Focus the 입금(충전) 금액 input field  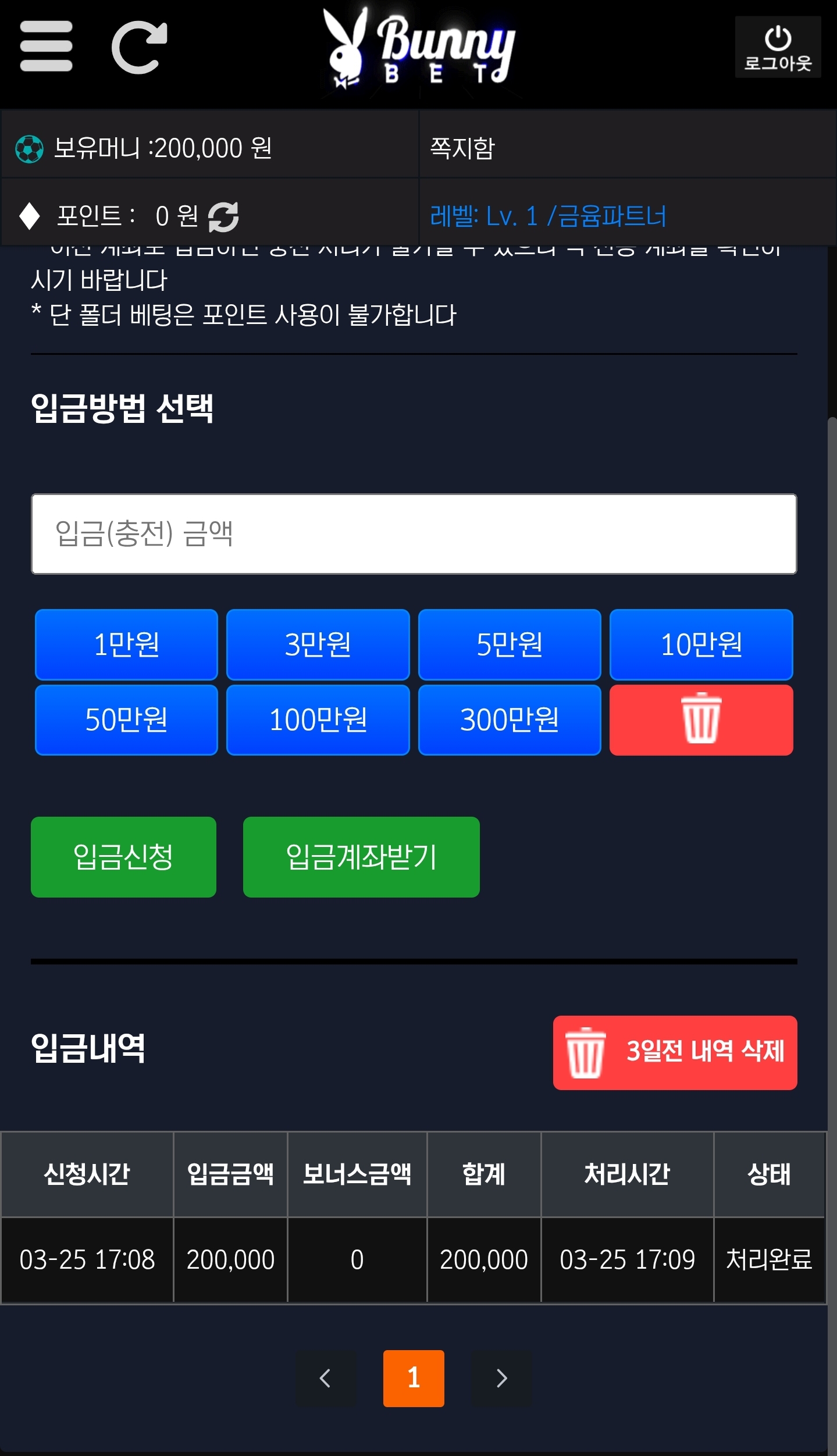point(414,534)
